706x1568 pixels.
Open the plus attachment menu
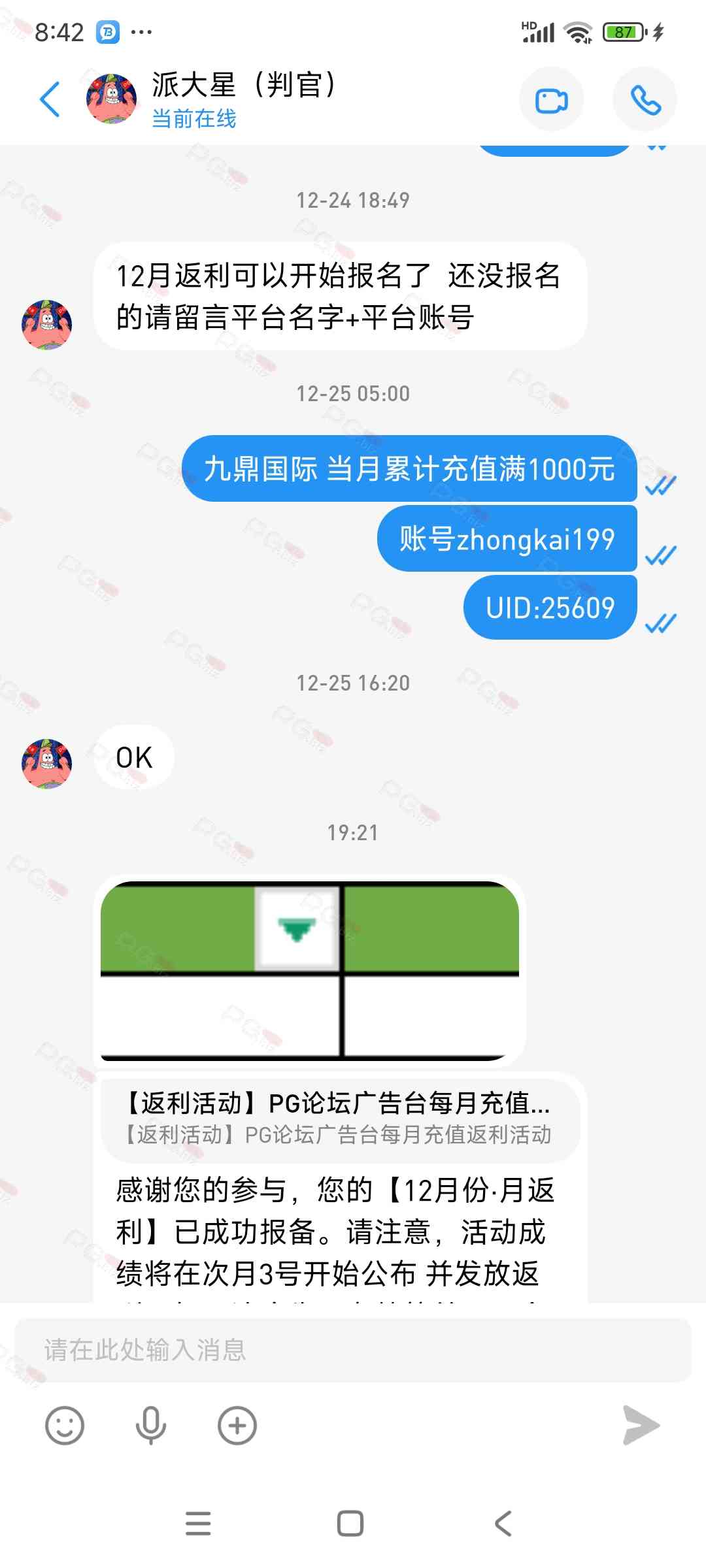pos(237,1426)
